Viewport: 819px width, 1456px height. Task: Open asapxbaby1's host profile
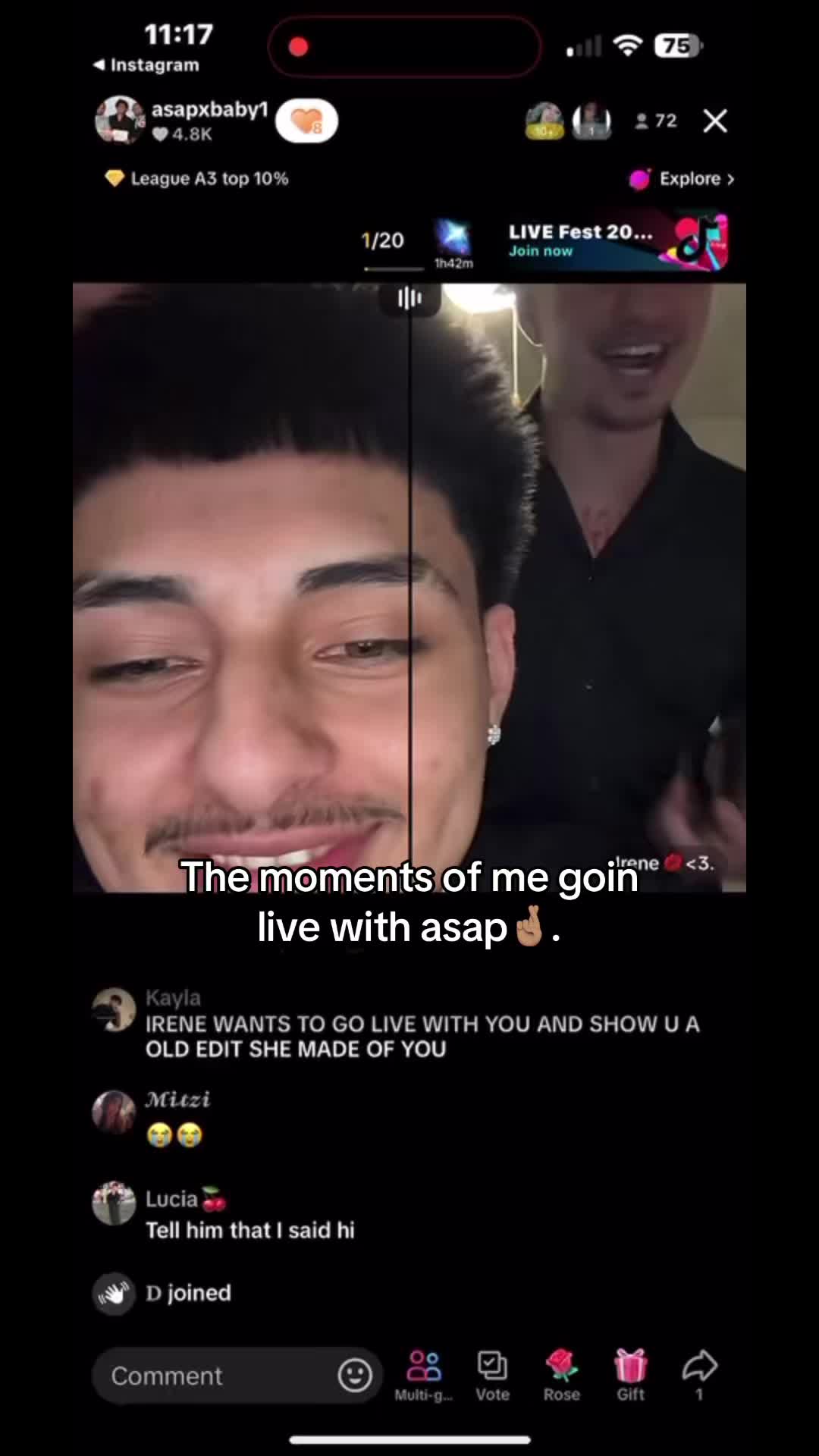[119, 121]
